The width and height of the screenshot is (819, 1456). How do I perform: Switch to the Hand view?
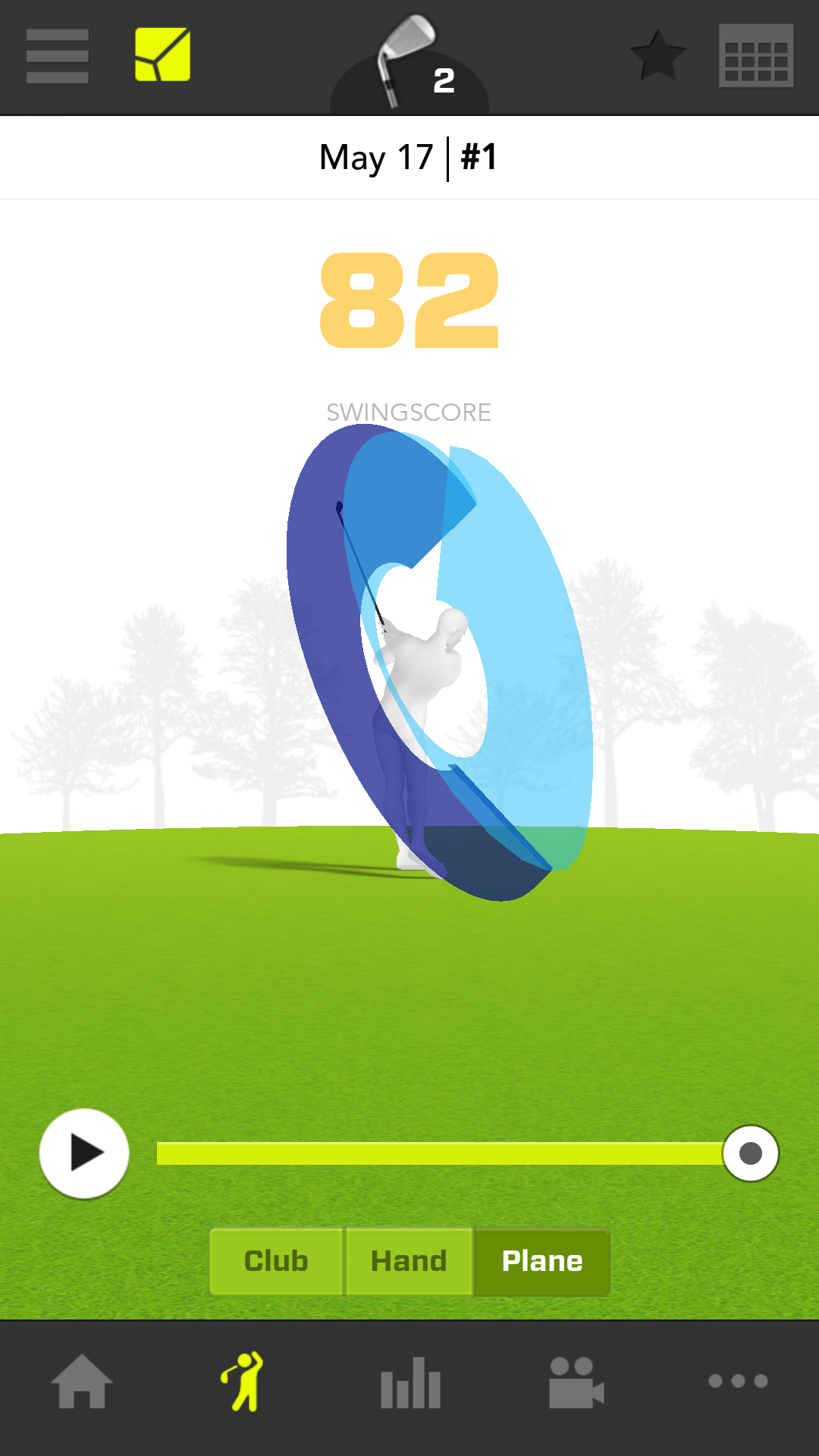(x=409, y=1261)
